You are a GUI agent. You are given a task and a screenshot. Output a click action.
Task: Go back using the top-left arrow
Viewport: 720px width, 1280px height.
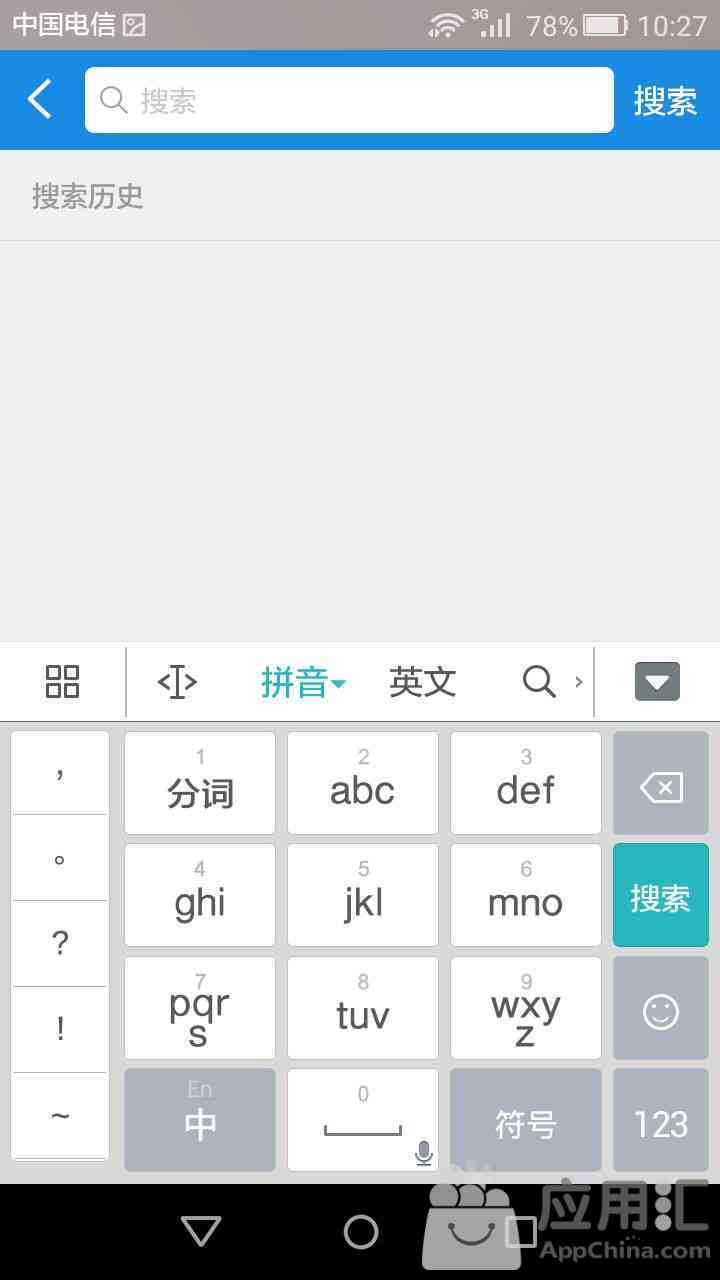coord(40,100)
